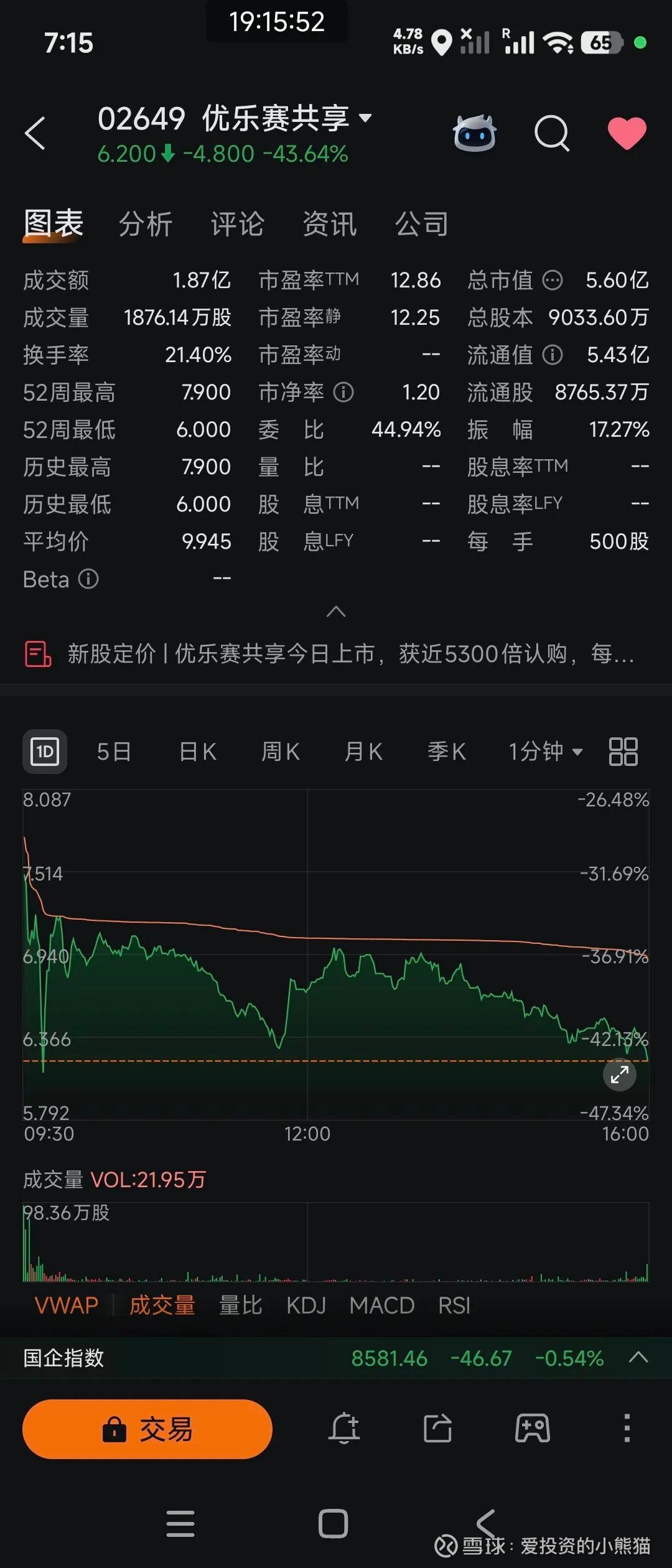View the 公司 tab
Viewport: 672px width, 1568px height.
[422, 224]
